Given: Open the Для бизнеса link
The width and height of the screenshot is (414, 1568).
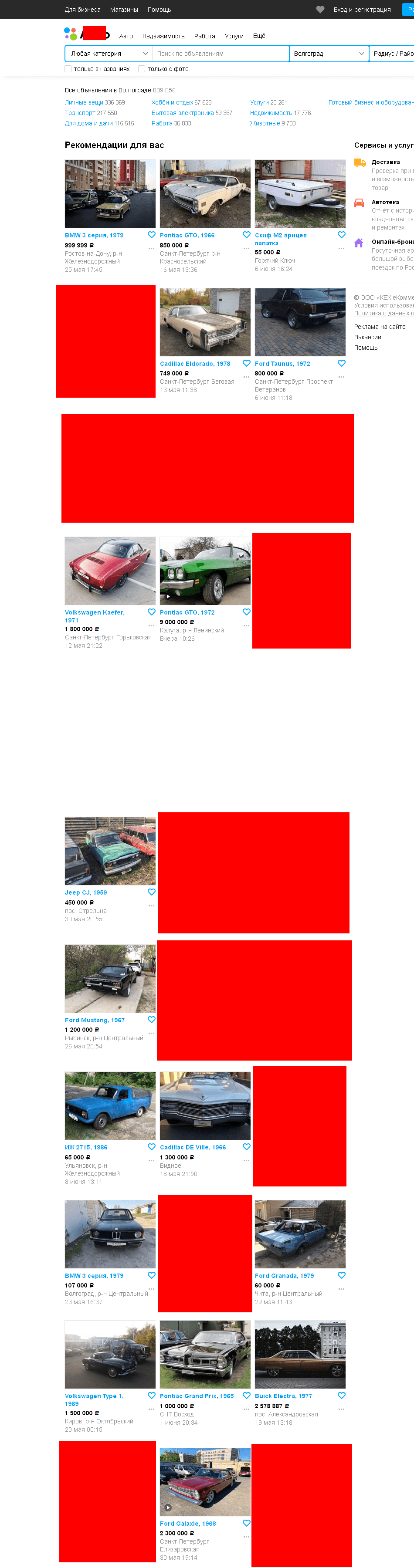Looking at the screenshot, I should click(x=82, y=10).
